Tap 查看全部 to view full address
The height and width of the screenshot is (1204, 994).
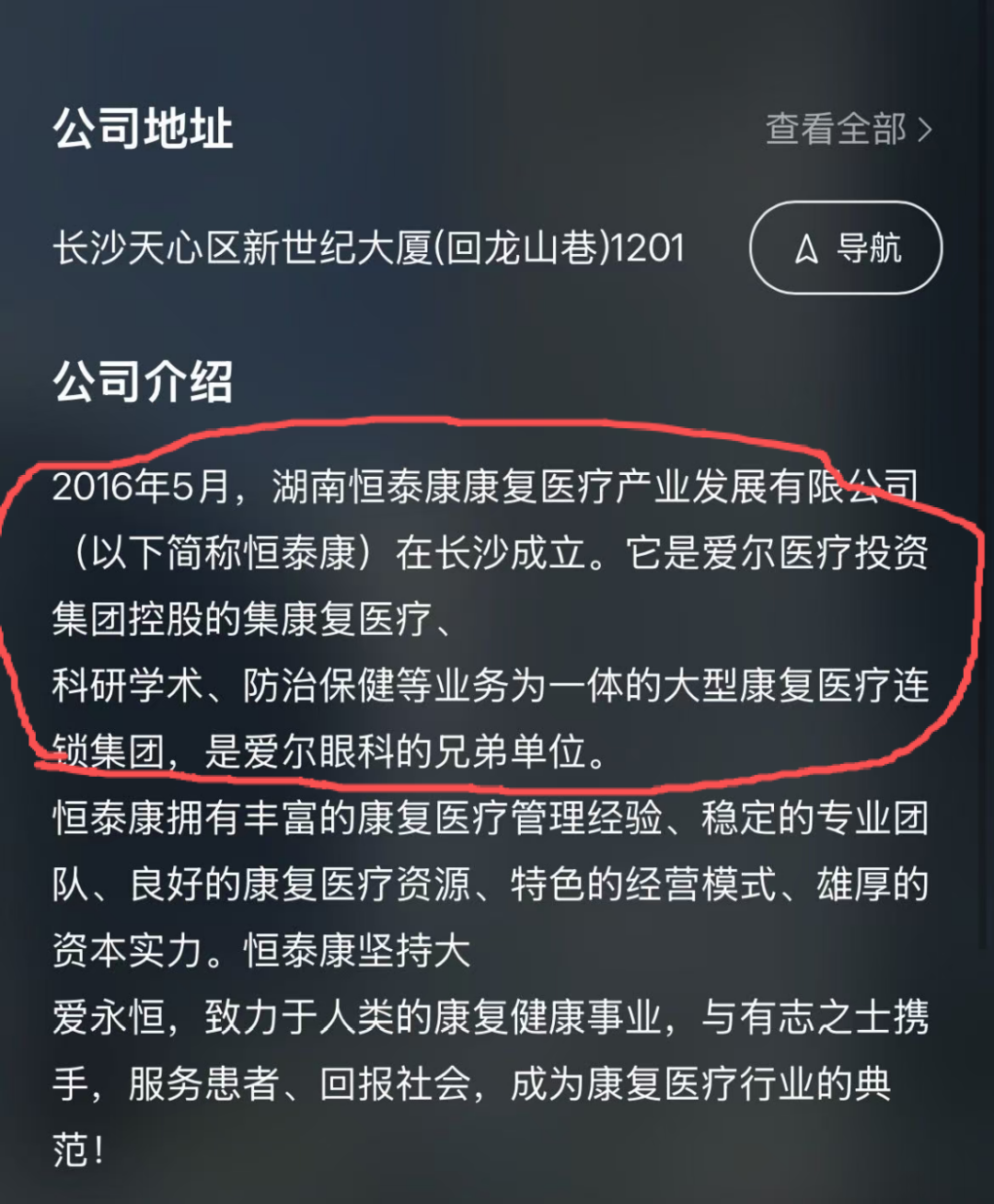coord(848,129)
